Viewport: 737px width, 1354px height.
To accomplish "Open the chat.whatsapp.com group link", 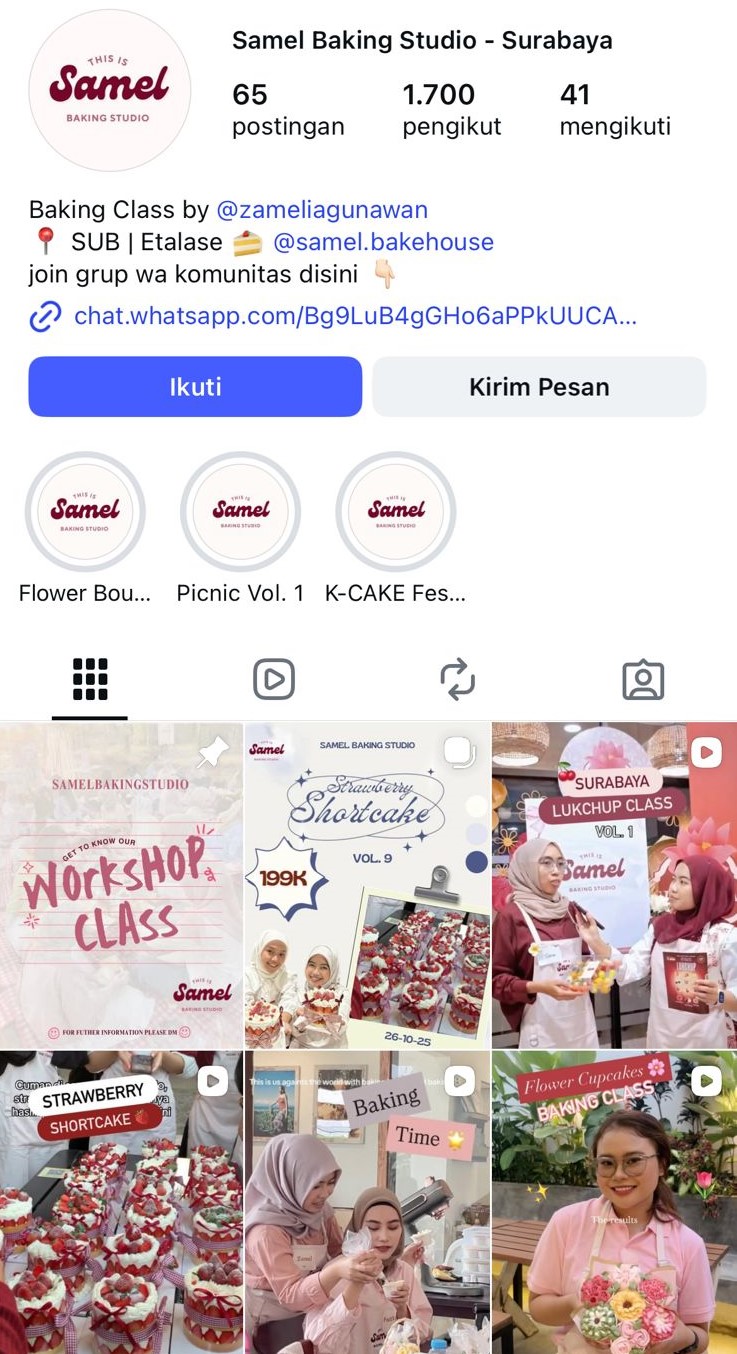I will (x=355, y=317).
